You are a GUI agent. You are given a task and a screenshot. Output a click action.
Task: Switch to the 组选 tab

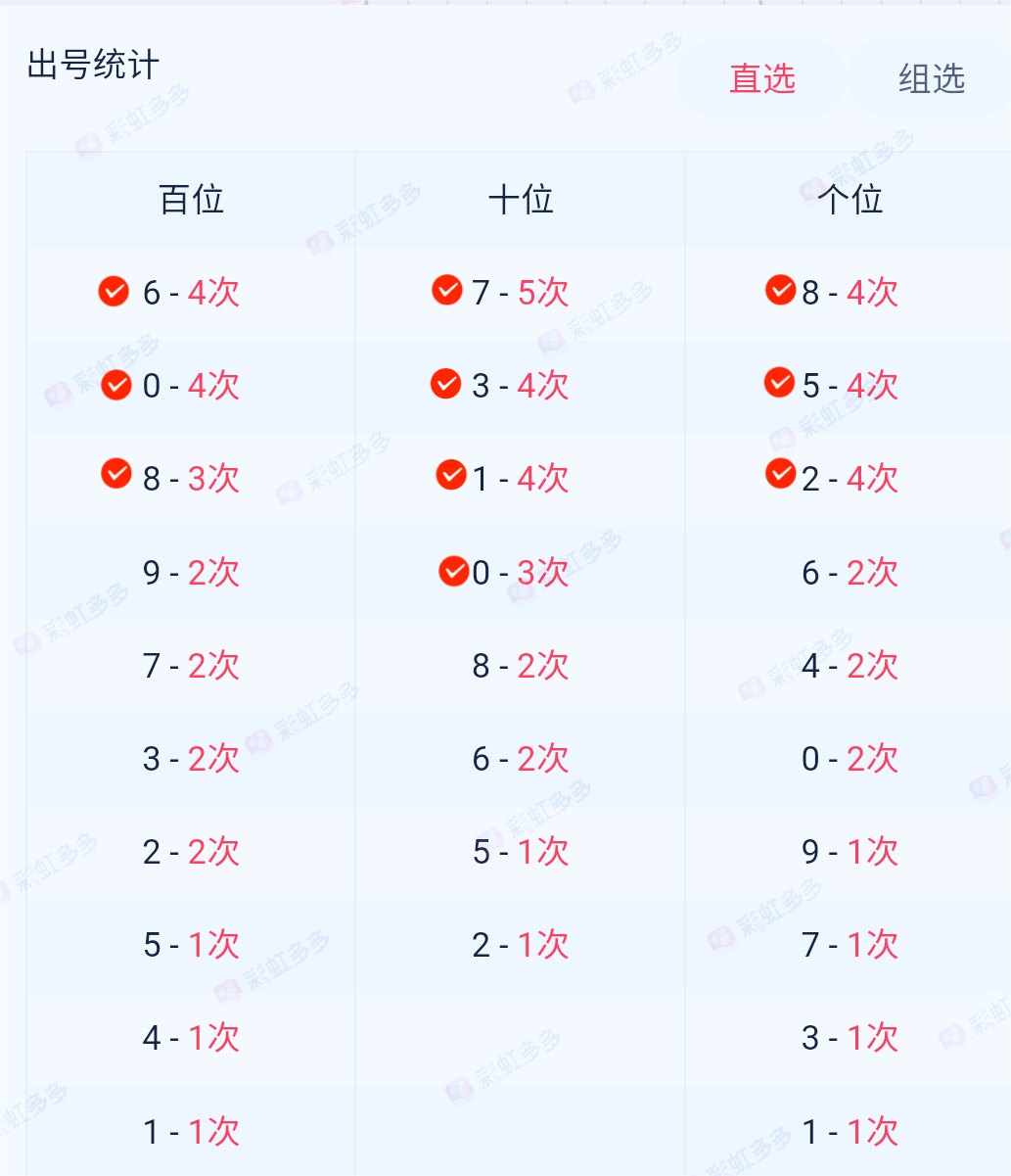[x=931, y=78]
